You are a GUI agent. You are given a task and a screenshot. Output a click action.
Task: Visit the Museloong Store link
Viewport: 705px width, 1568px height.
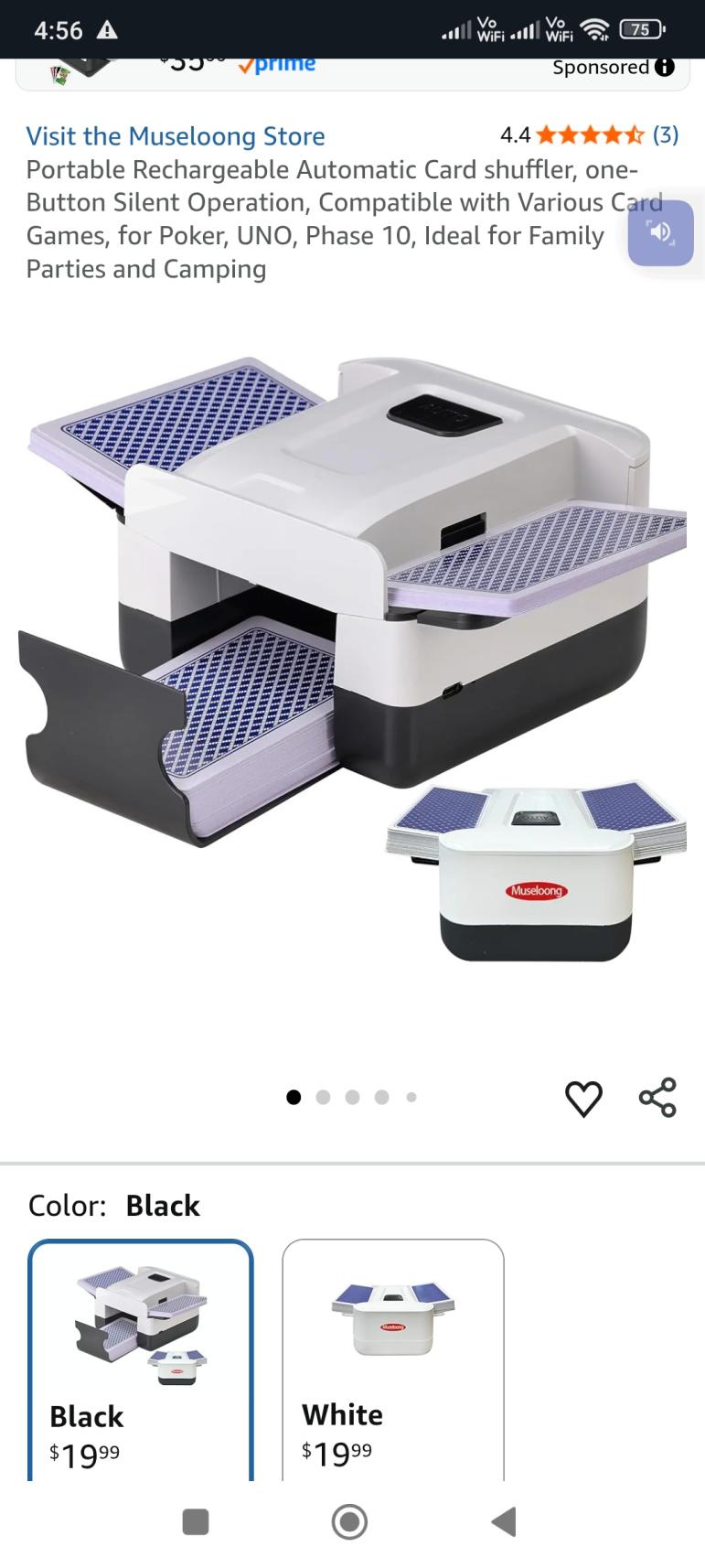click(176, 136)
